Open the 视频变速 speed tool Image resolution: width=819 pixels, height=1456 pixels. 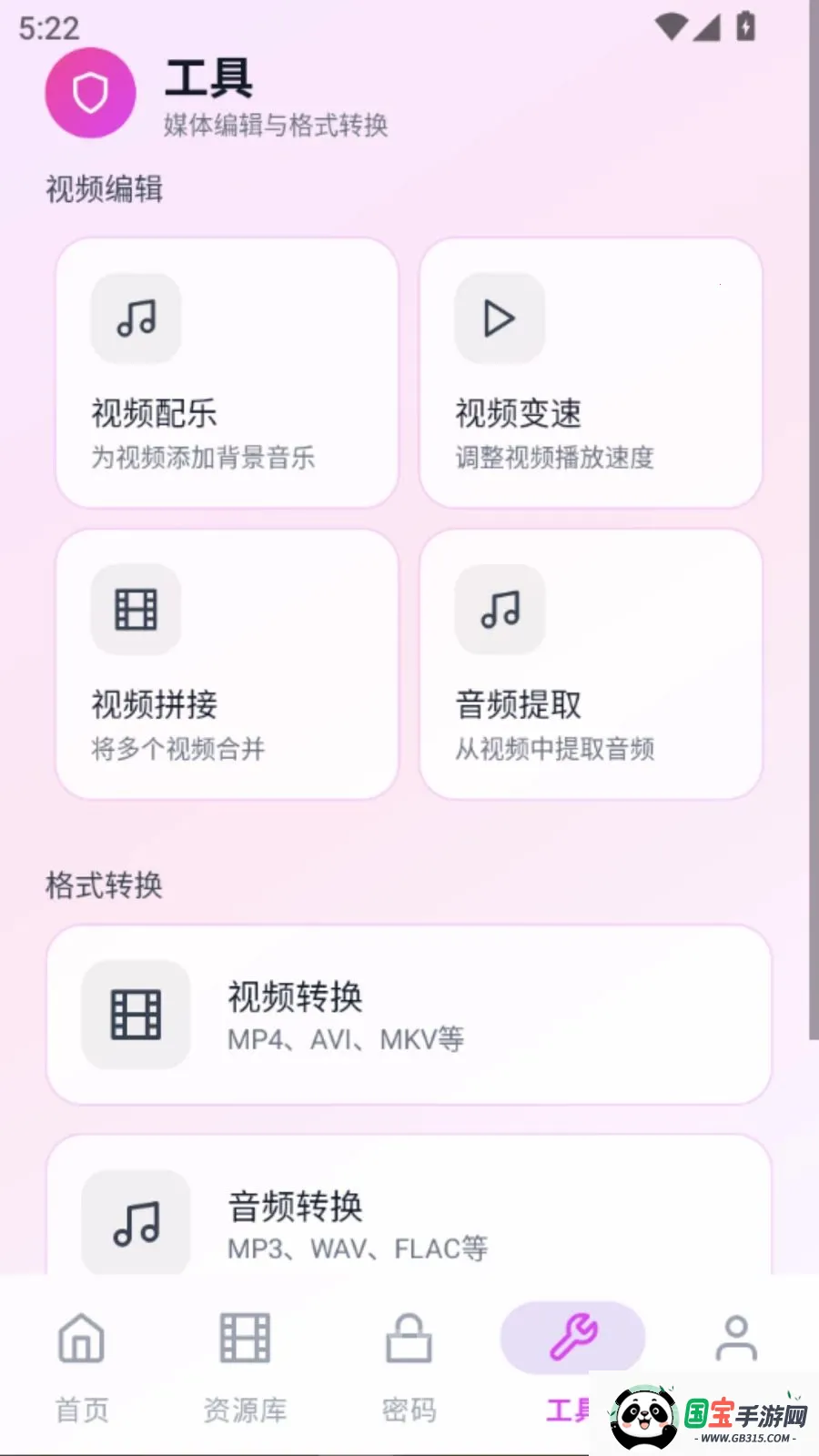pyautogui.click(x=591, y=373)
